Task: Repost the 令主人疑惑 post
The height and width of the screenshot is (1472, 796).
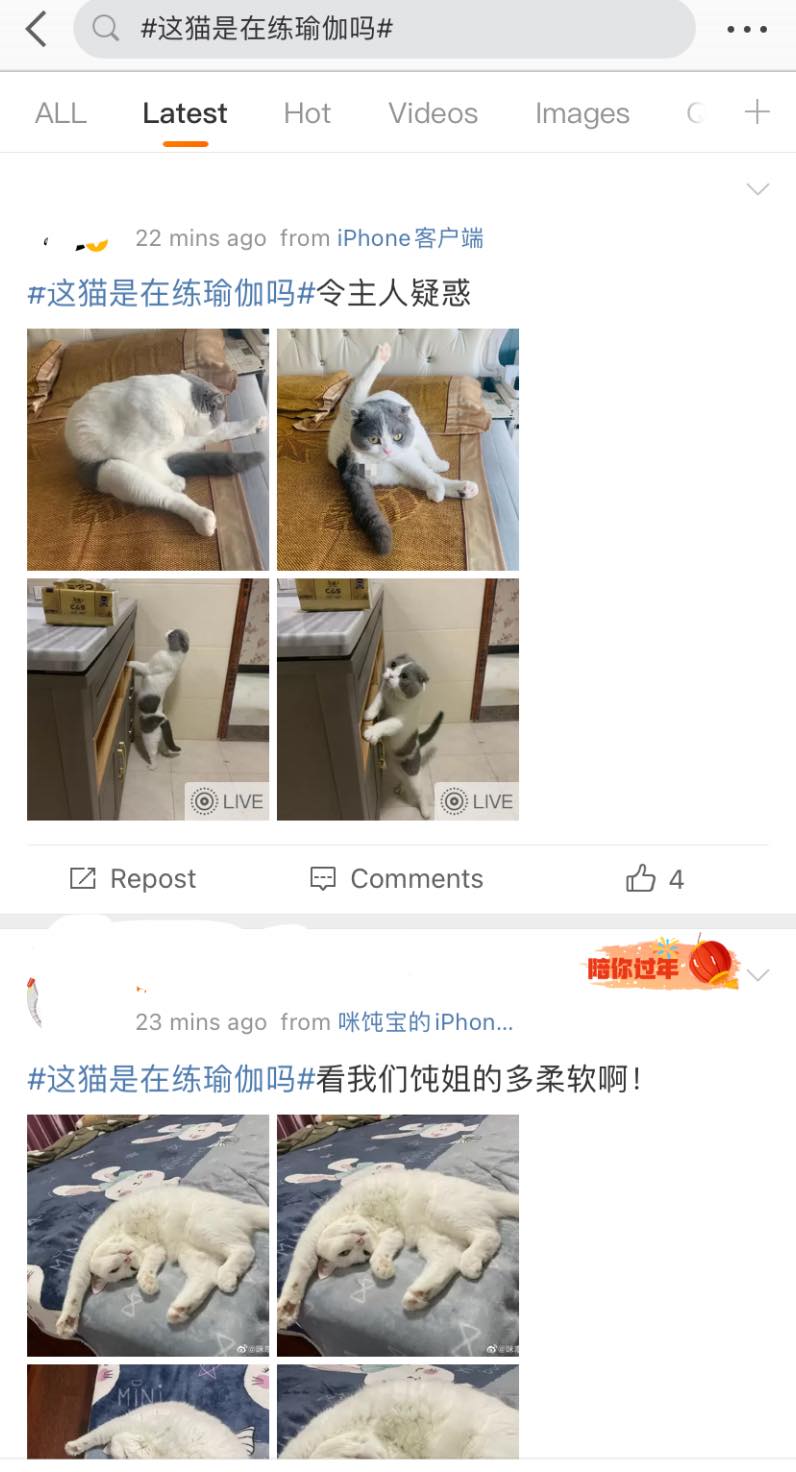Action: [133, 879]
